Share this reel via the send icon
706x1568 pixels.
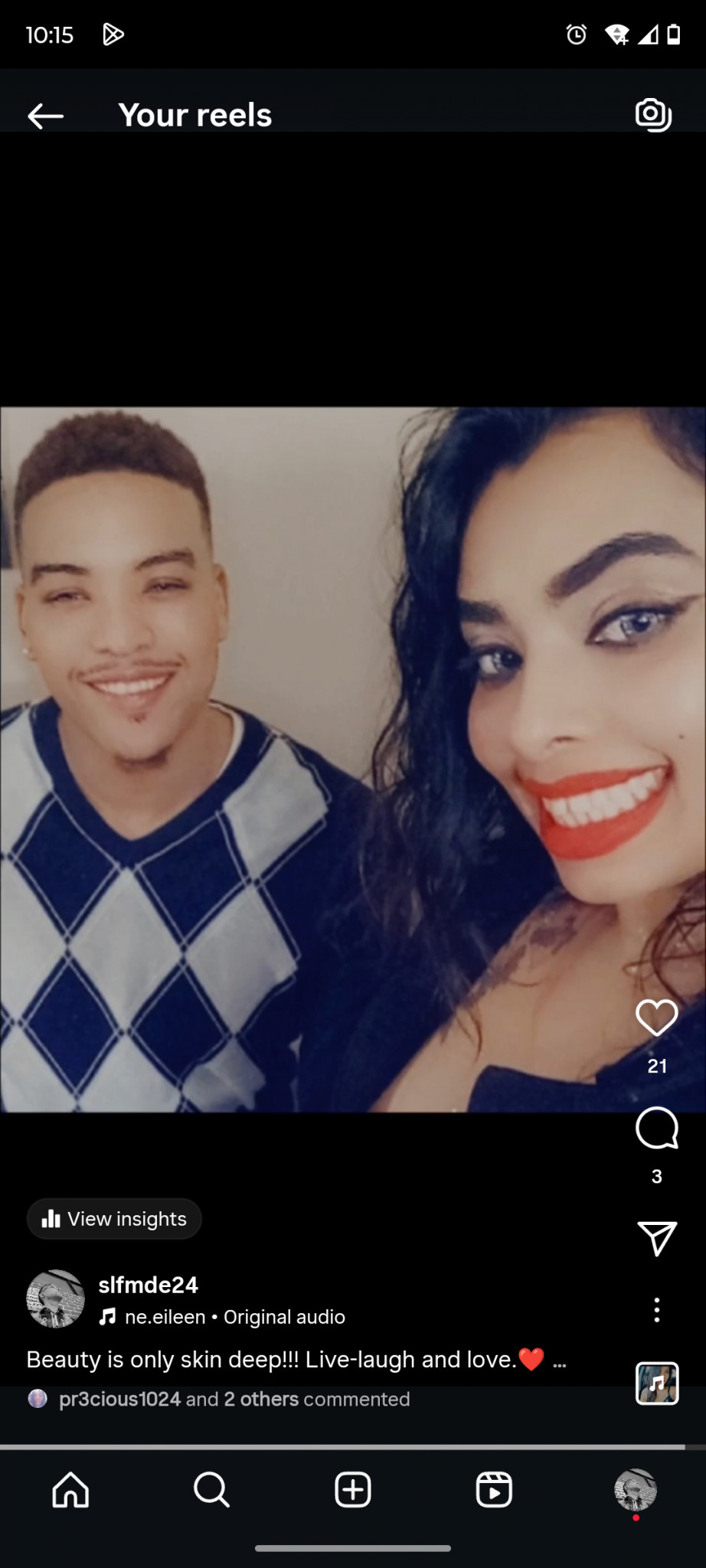click(657, 1238)
